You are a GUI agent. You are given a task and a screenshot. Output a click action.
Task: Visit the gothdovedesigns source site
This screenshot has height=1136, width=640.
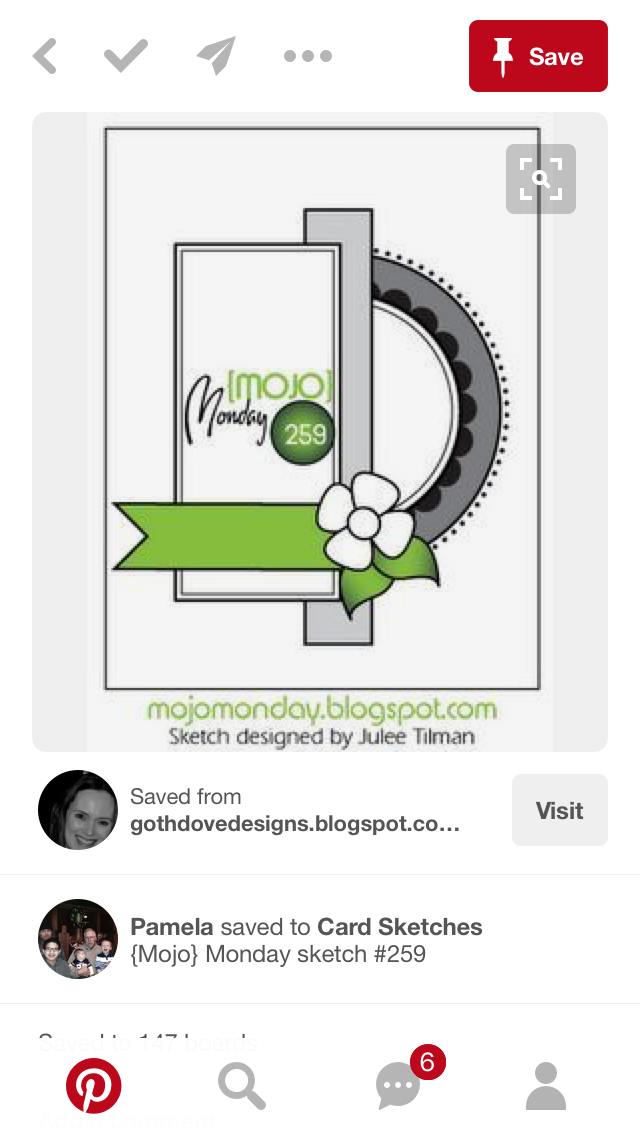559,810
